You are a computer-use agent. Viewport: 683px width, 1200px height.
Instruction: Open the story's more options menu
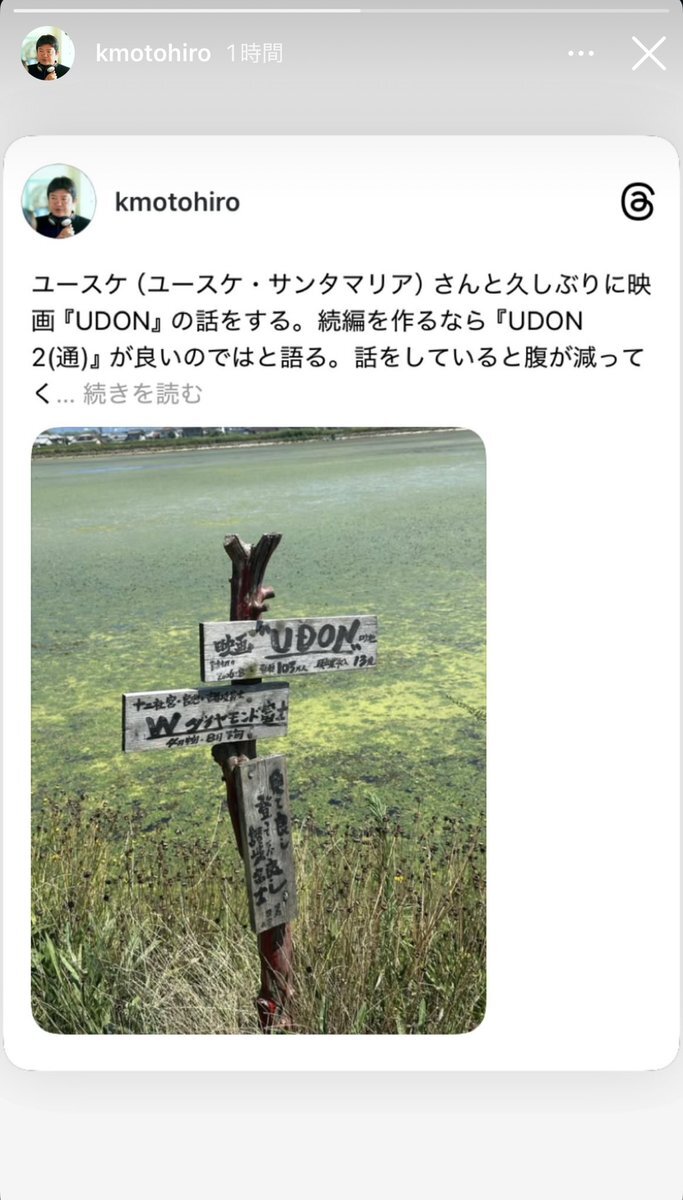pyautogui.click(x=581, y=54)
